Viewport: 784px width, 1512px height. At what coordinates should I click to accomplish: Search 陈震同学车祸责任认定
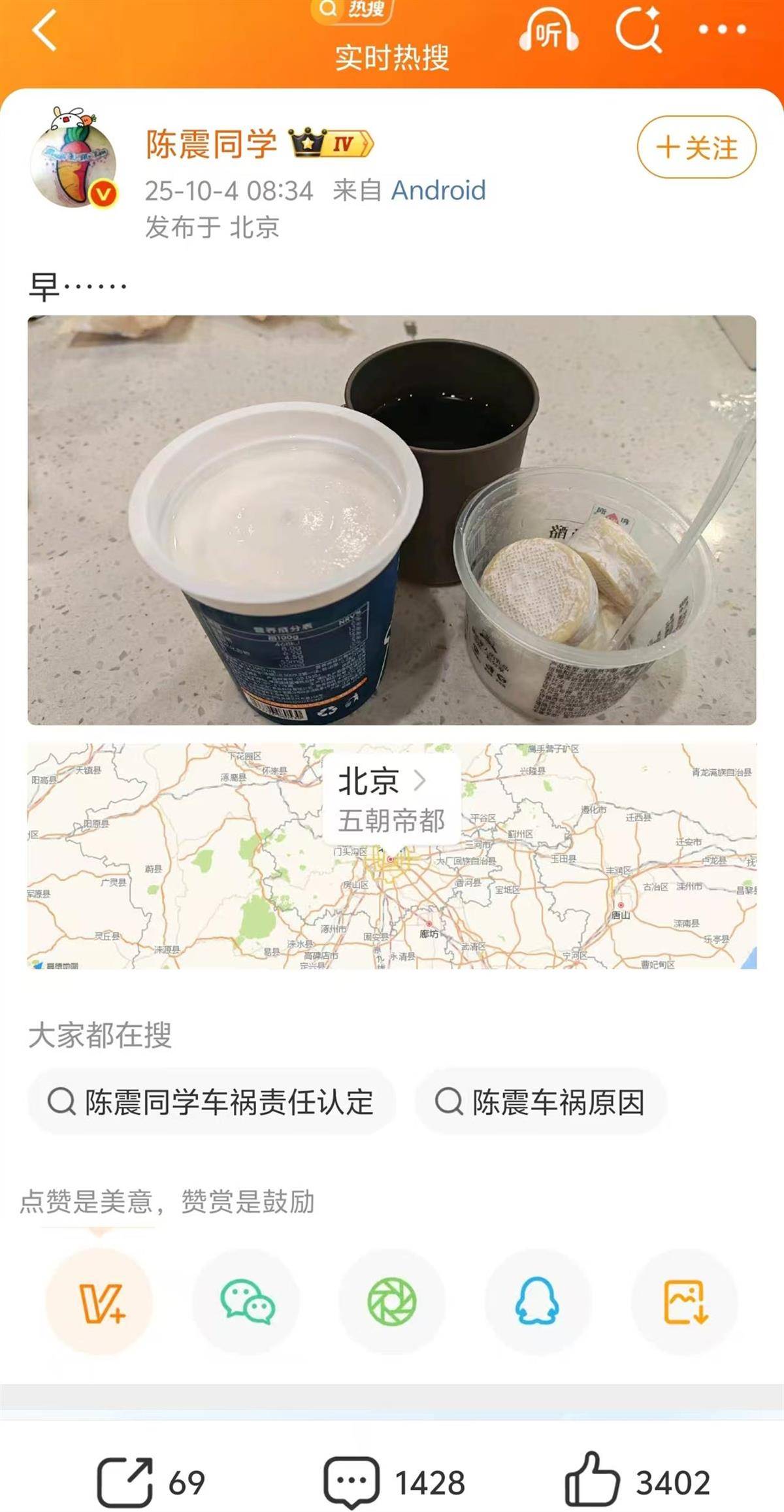pyautogui.click(x=211, y=1102)
